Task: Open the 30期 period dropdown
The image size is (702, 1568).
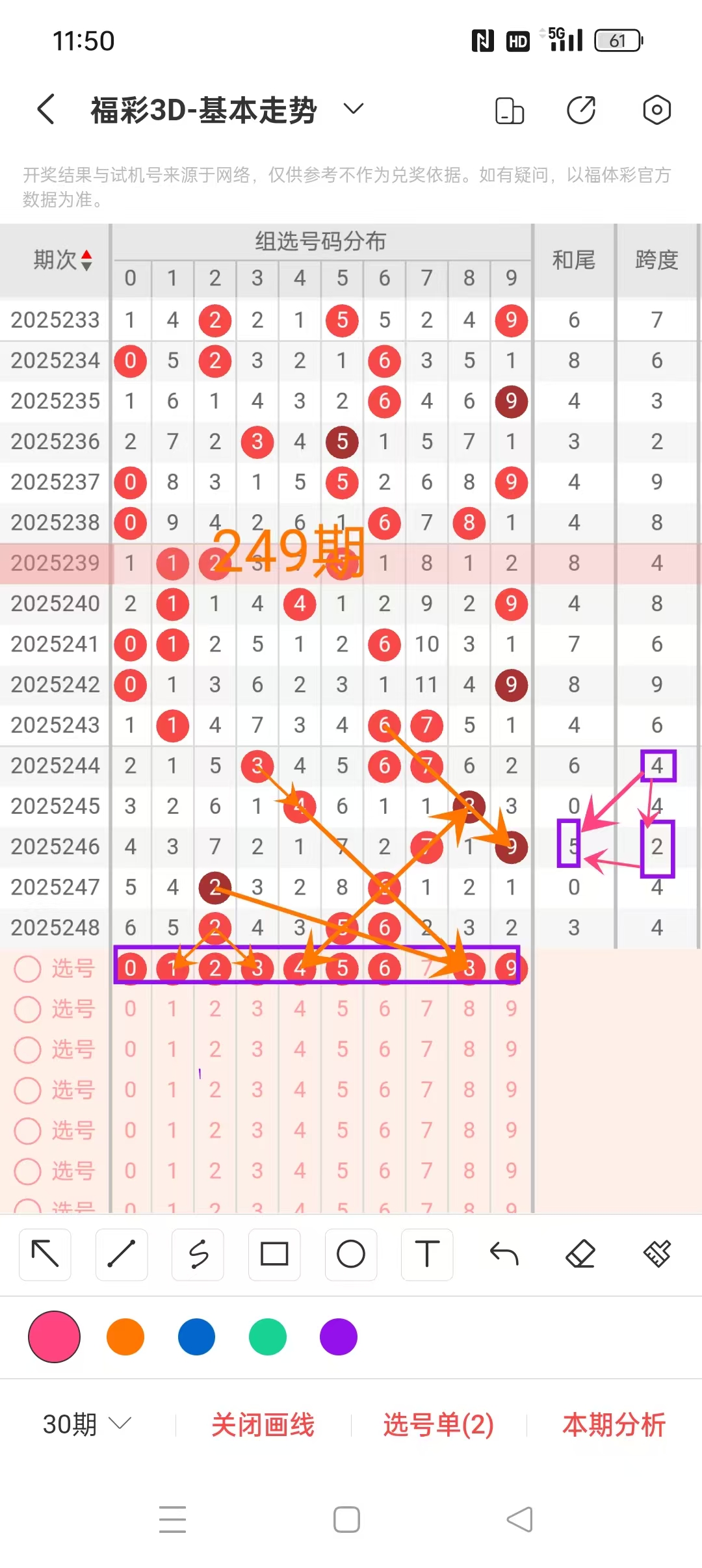Action: [x=86, y=1424]
